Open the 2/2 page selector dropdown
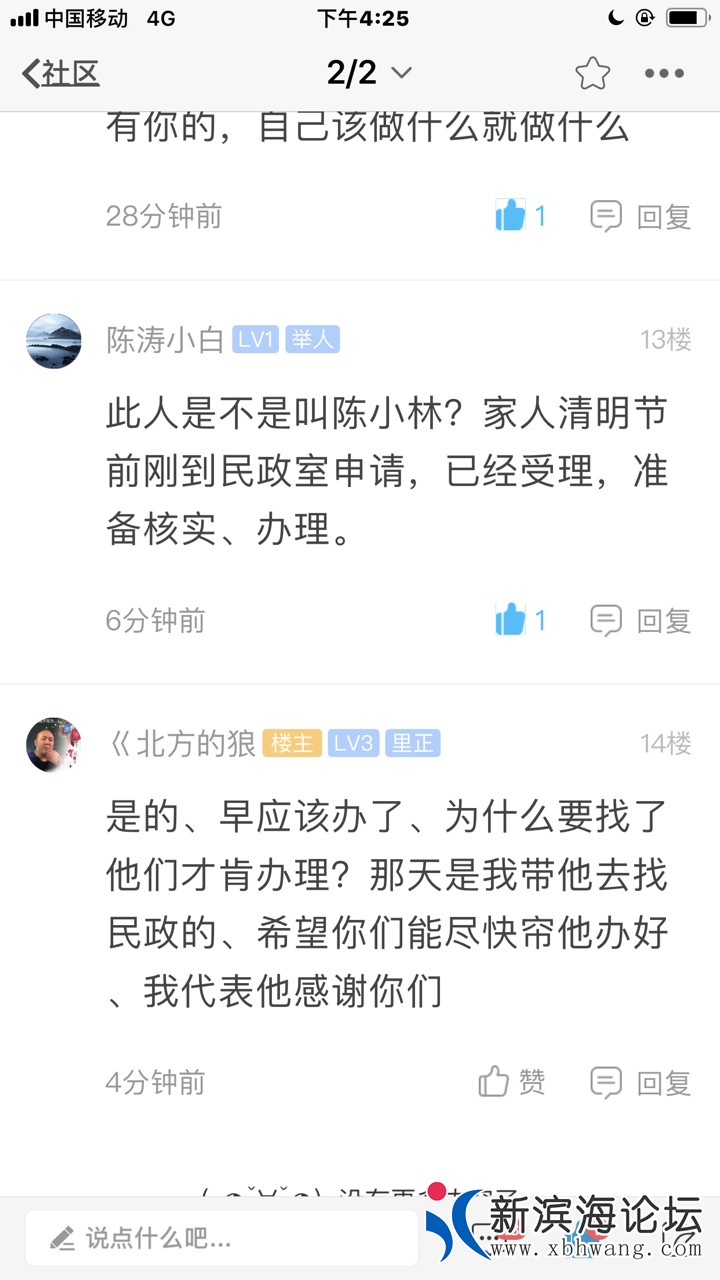Viewport: 720px width, 1280px height. pos(368,73)
